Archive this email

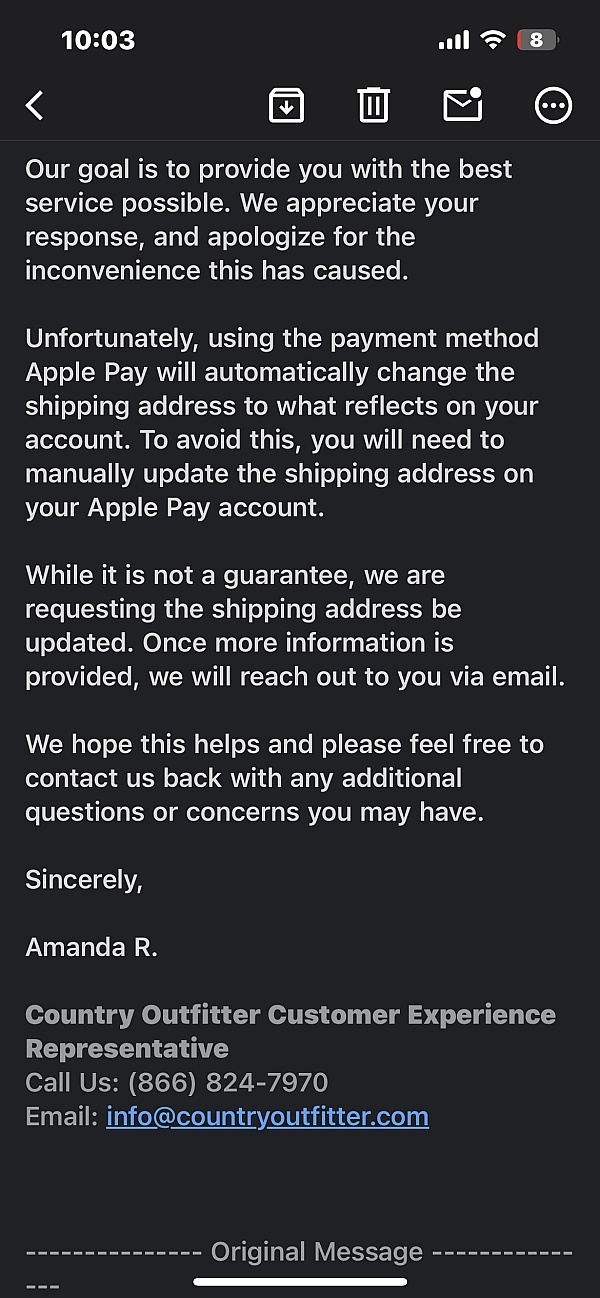pos(287,105)
